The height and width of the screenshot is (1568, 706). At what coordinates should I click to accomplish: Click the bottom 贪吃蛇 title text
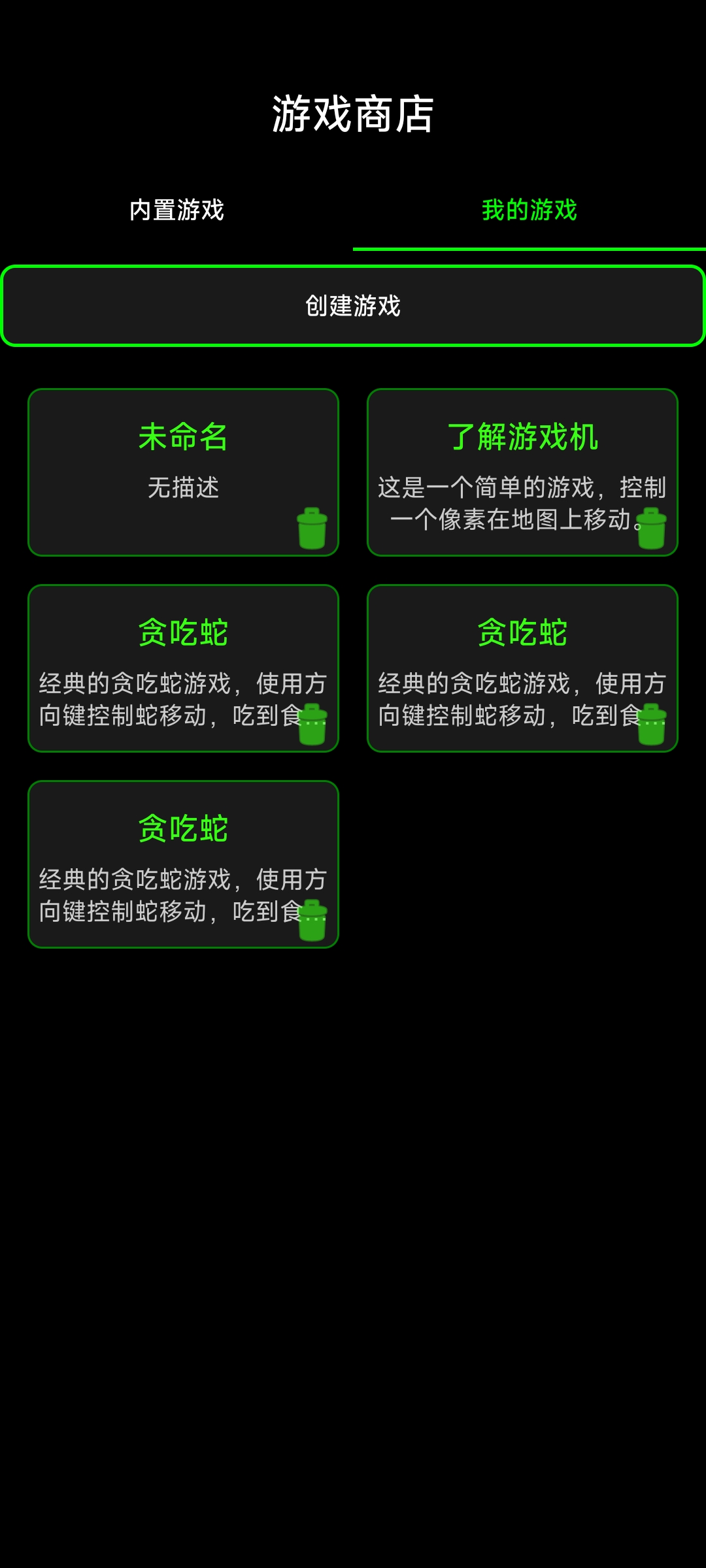183,828
